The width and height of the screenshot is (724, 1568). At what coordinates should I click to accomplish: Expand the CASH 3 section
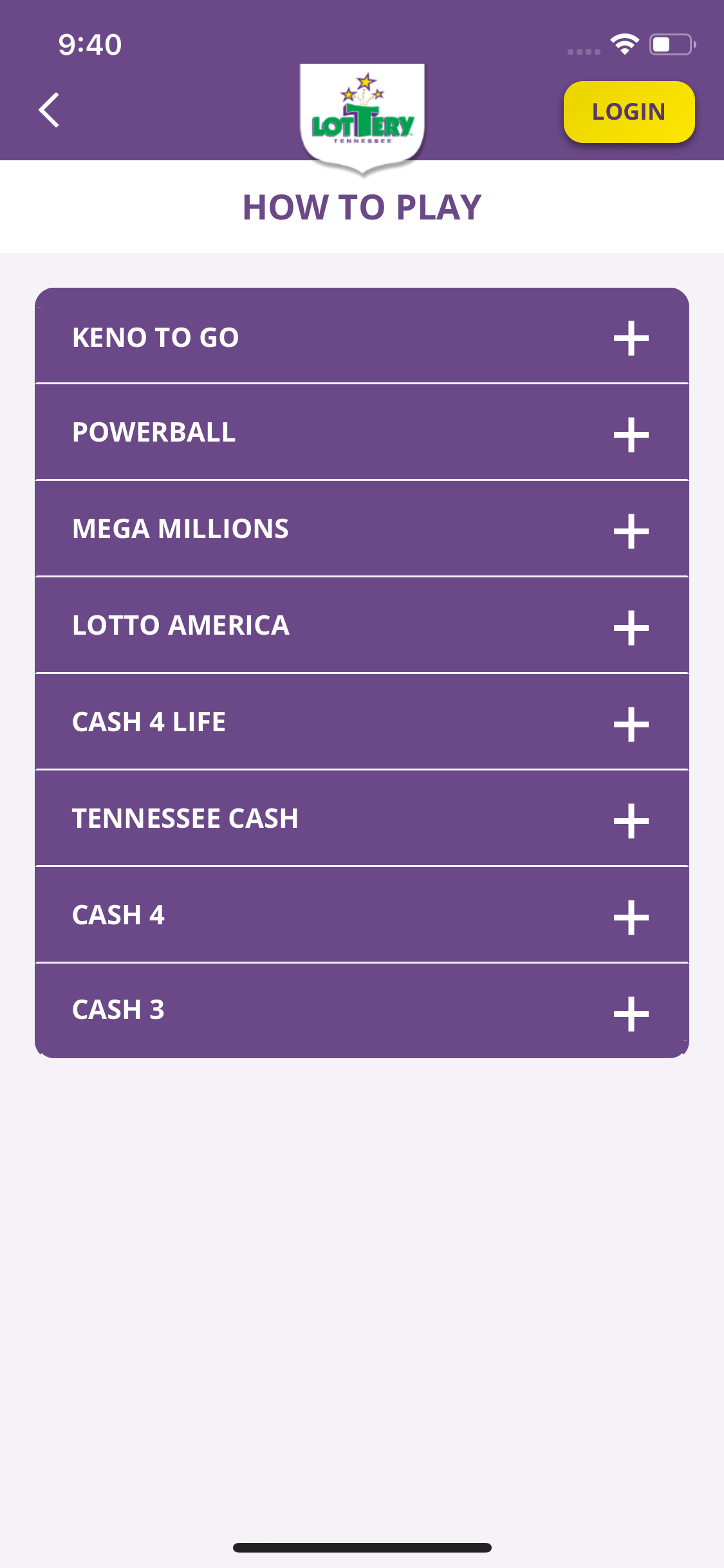tap(362, 1011)
